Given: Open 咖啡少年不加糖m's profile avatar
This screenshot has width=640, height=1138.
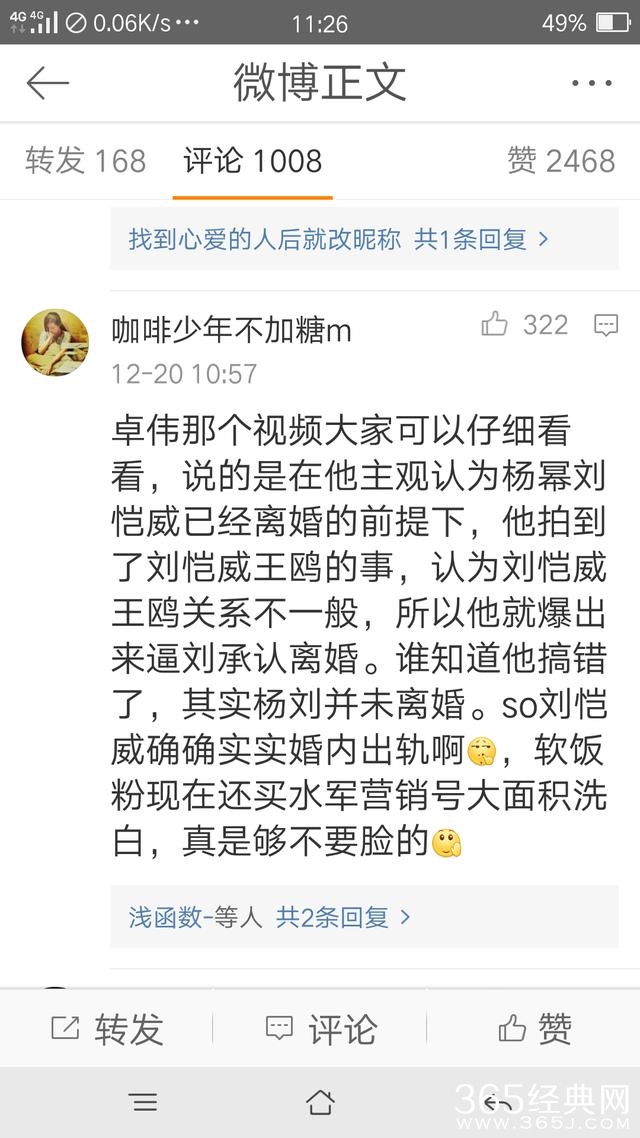Looking at the screenshot, I should [55, 342].
